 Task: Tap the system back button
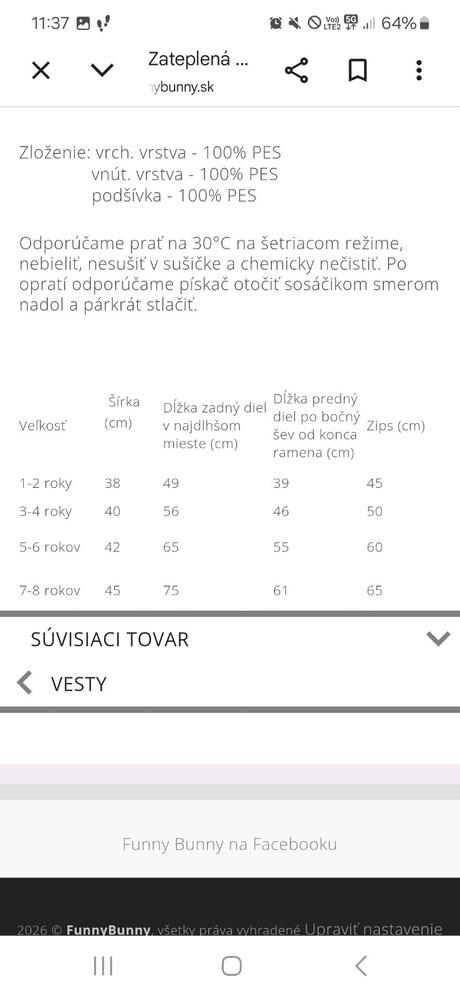tap(360, 966)
